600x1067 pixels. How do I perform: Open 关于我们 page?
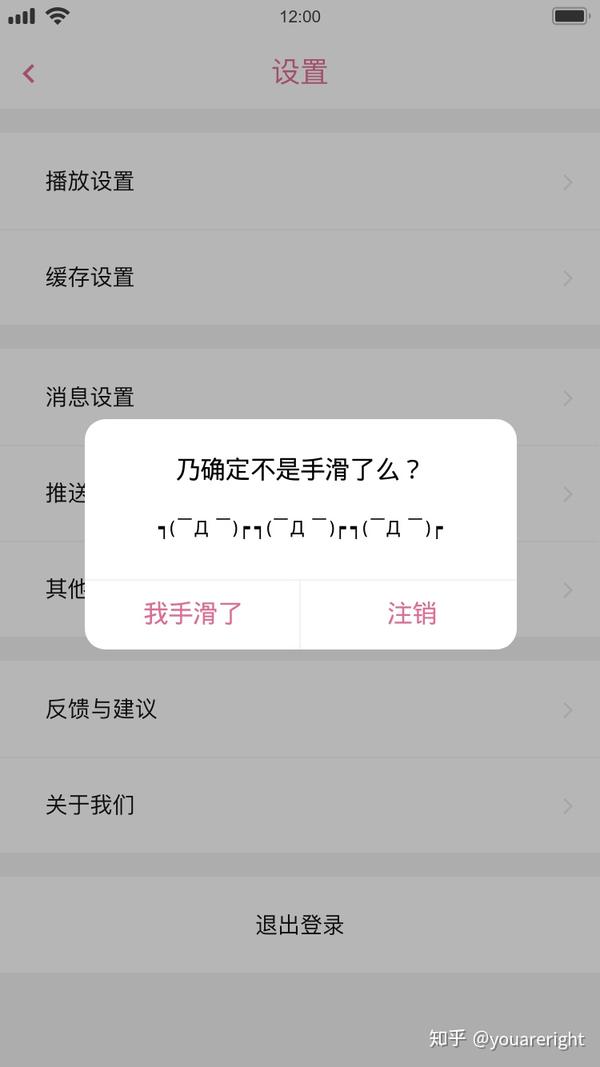point(300,806)
